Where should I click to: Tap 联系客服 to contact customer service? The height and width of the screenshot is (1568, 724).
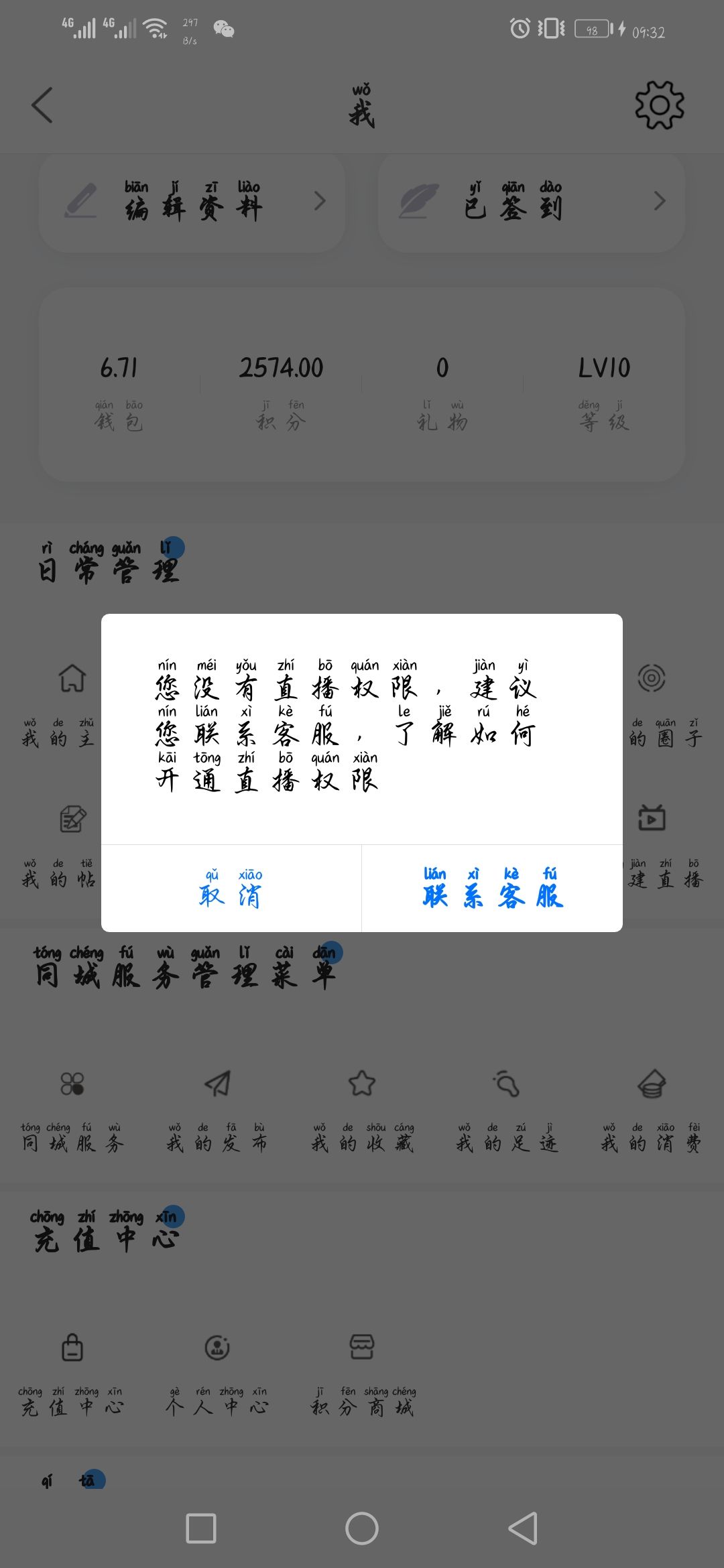click(493, 889)
